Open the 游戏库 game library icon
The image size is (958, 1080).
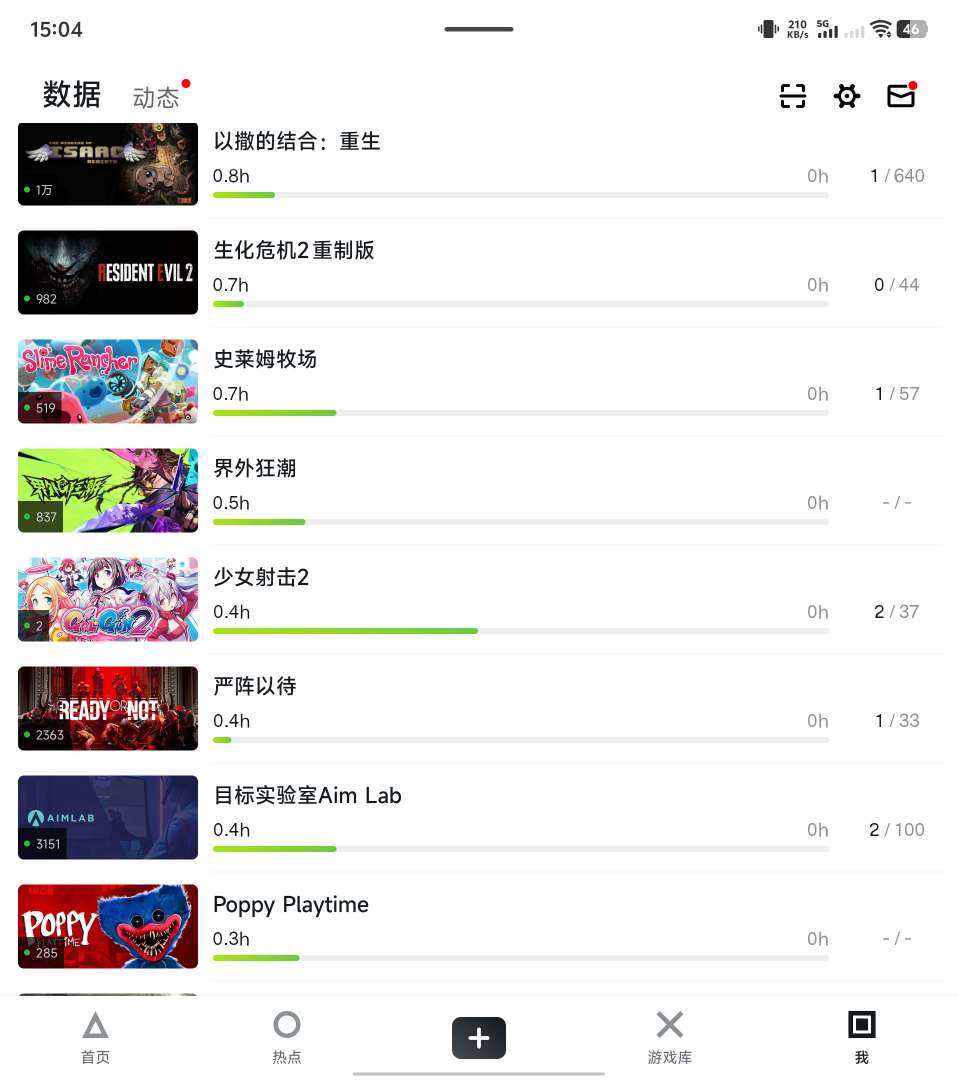[x=669, y=1035]
